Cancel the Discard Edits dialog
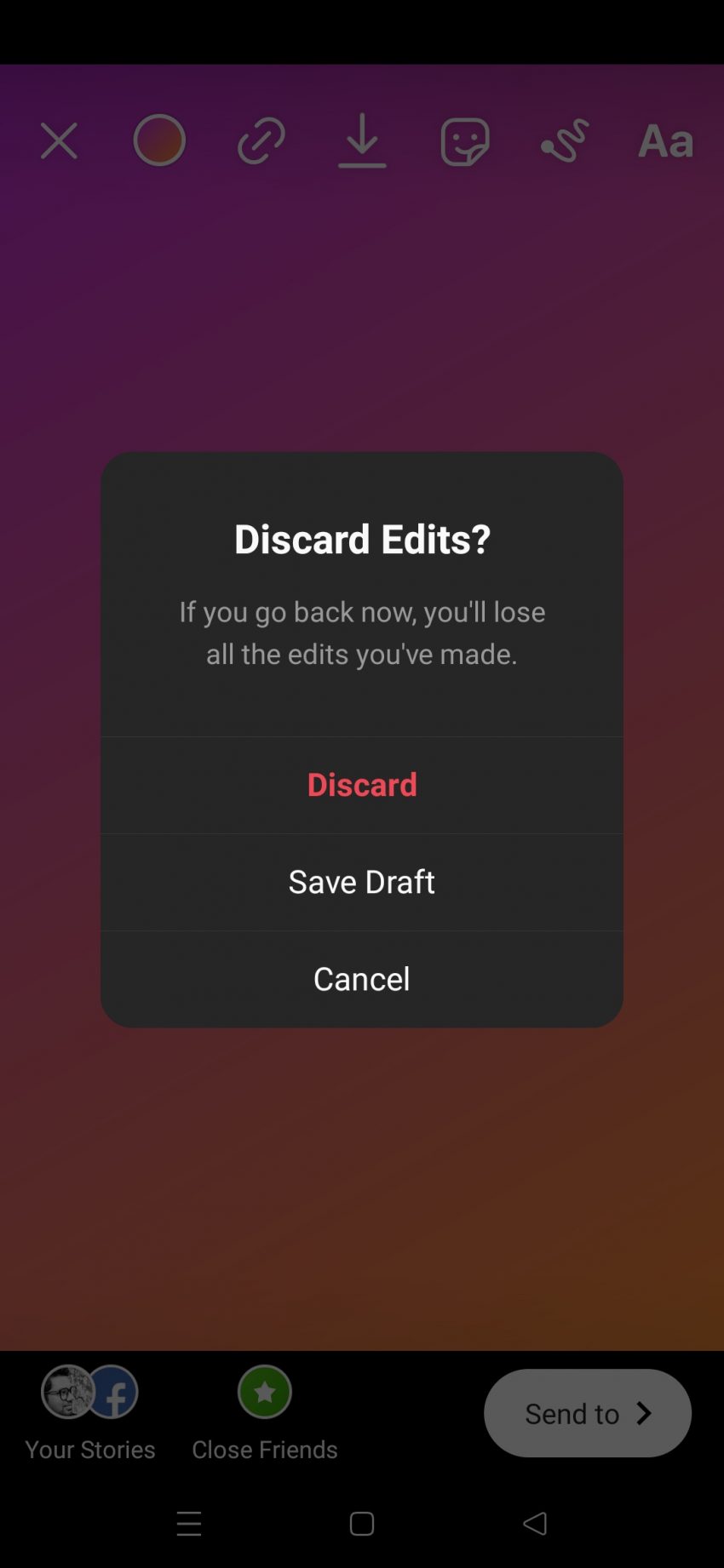Viewport: 724px width, 1568px height. [362, 978]
